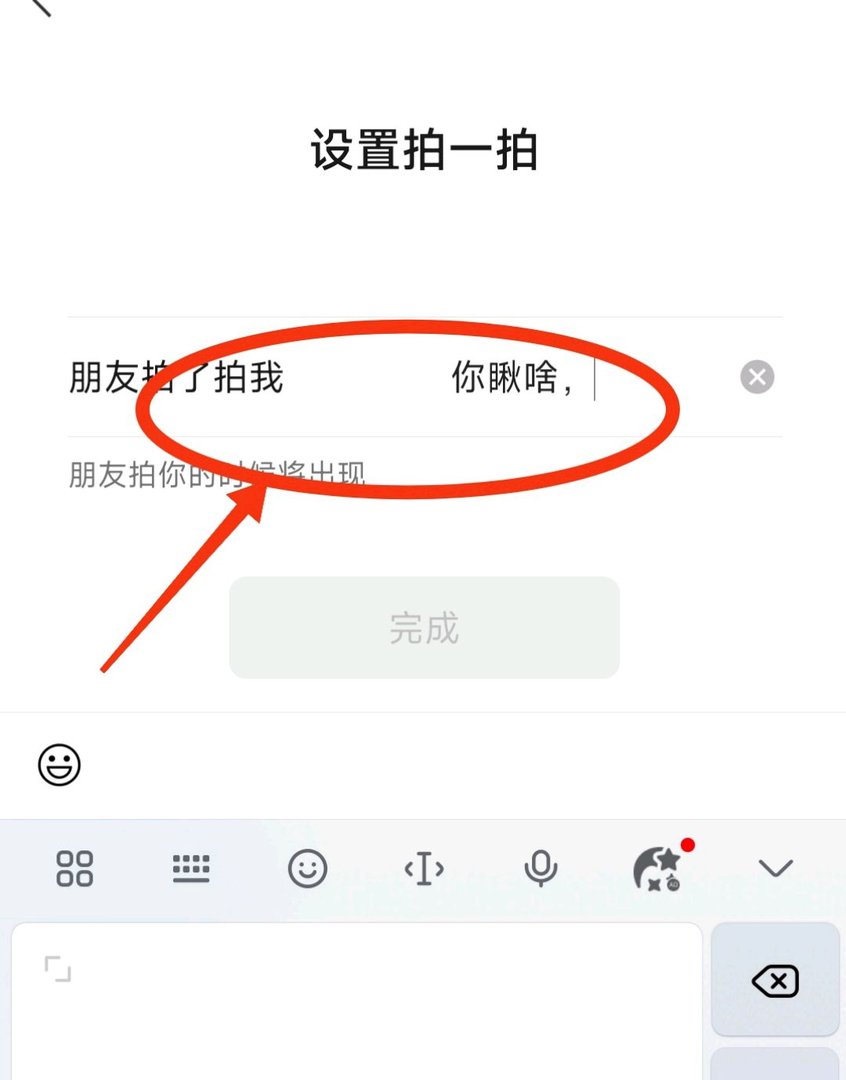Open the emoji picker on the keyboard toolbar

309,869
